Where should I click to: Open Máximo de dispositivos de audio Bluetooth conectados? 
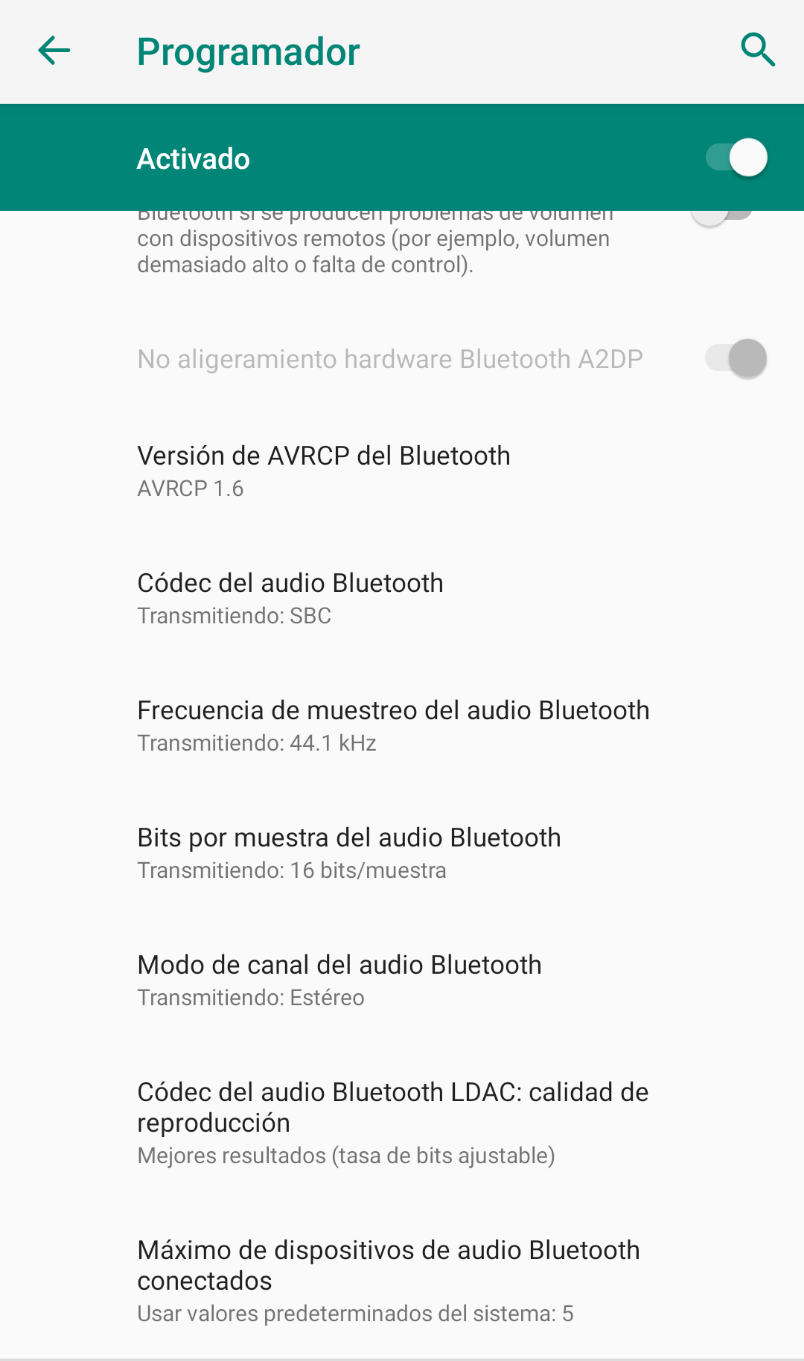(388, 1280)
